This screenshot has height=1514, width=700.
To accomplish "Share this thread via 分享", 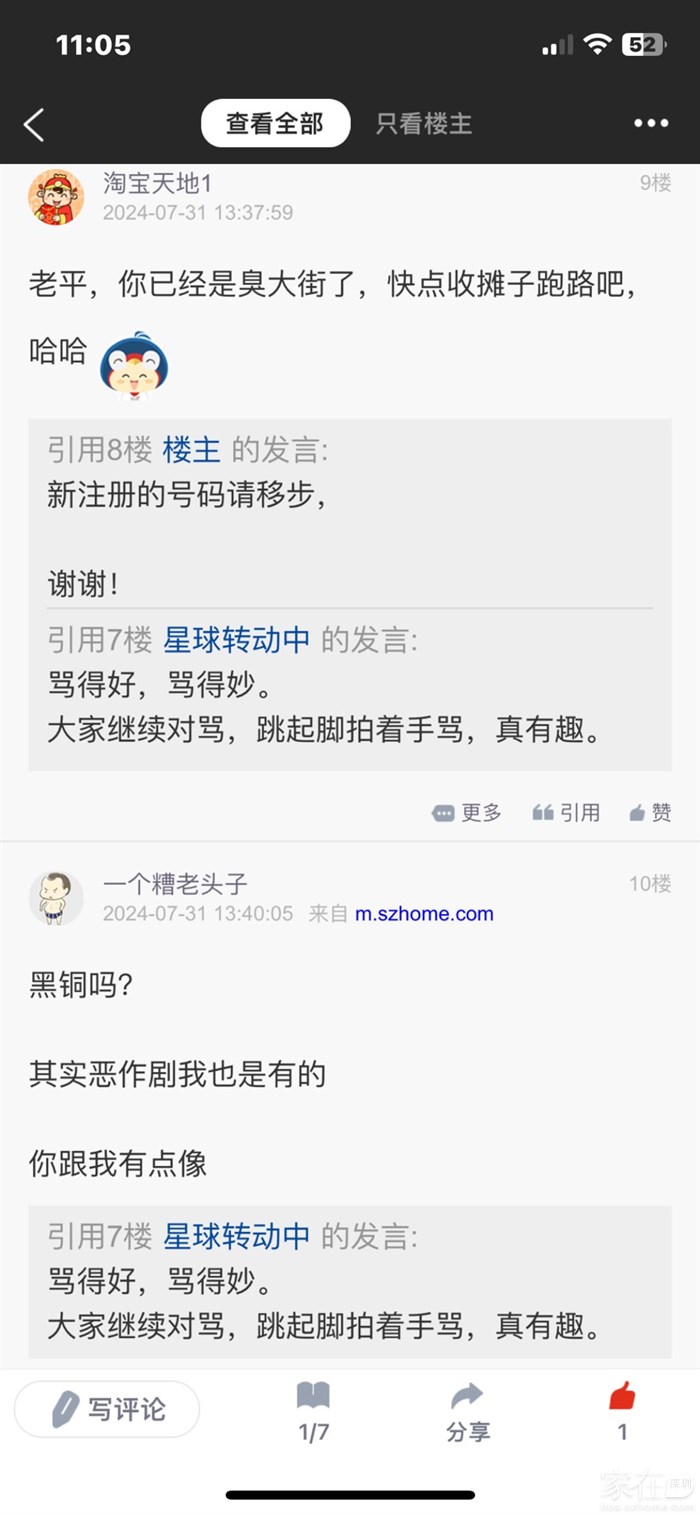I will coord(467,1411).
